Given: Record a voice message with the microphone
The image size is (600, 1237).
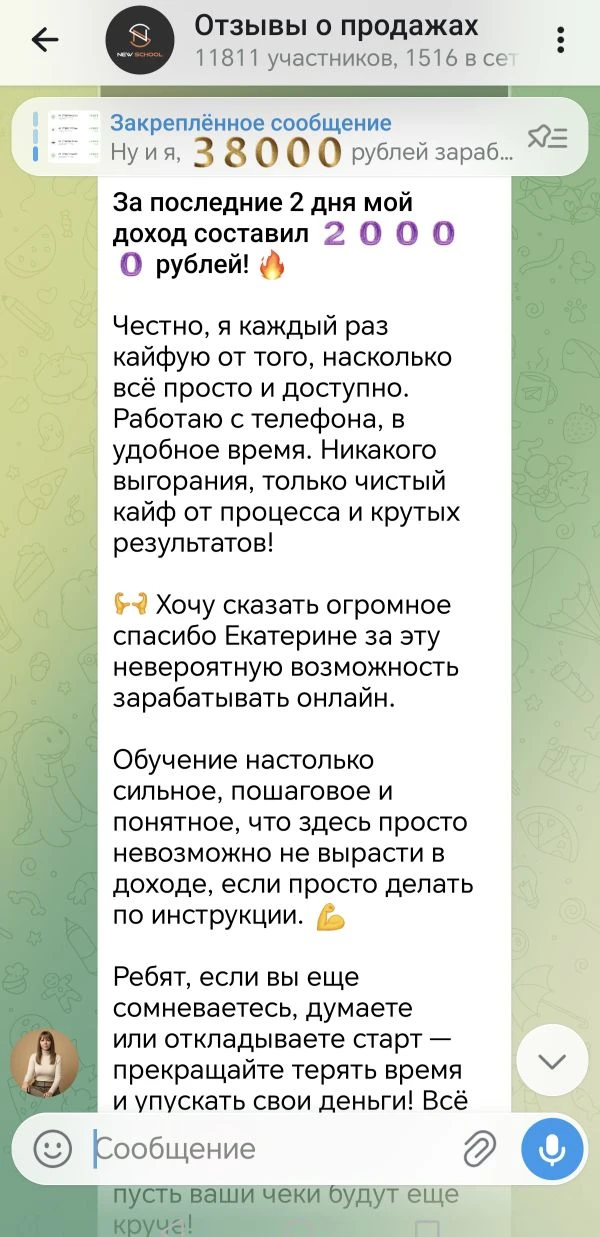Looking at the screenshot, I should [551, 1148].
